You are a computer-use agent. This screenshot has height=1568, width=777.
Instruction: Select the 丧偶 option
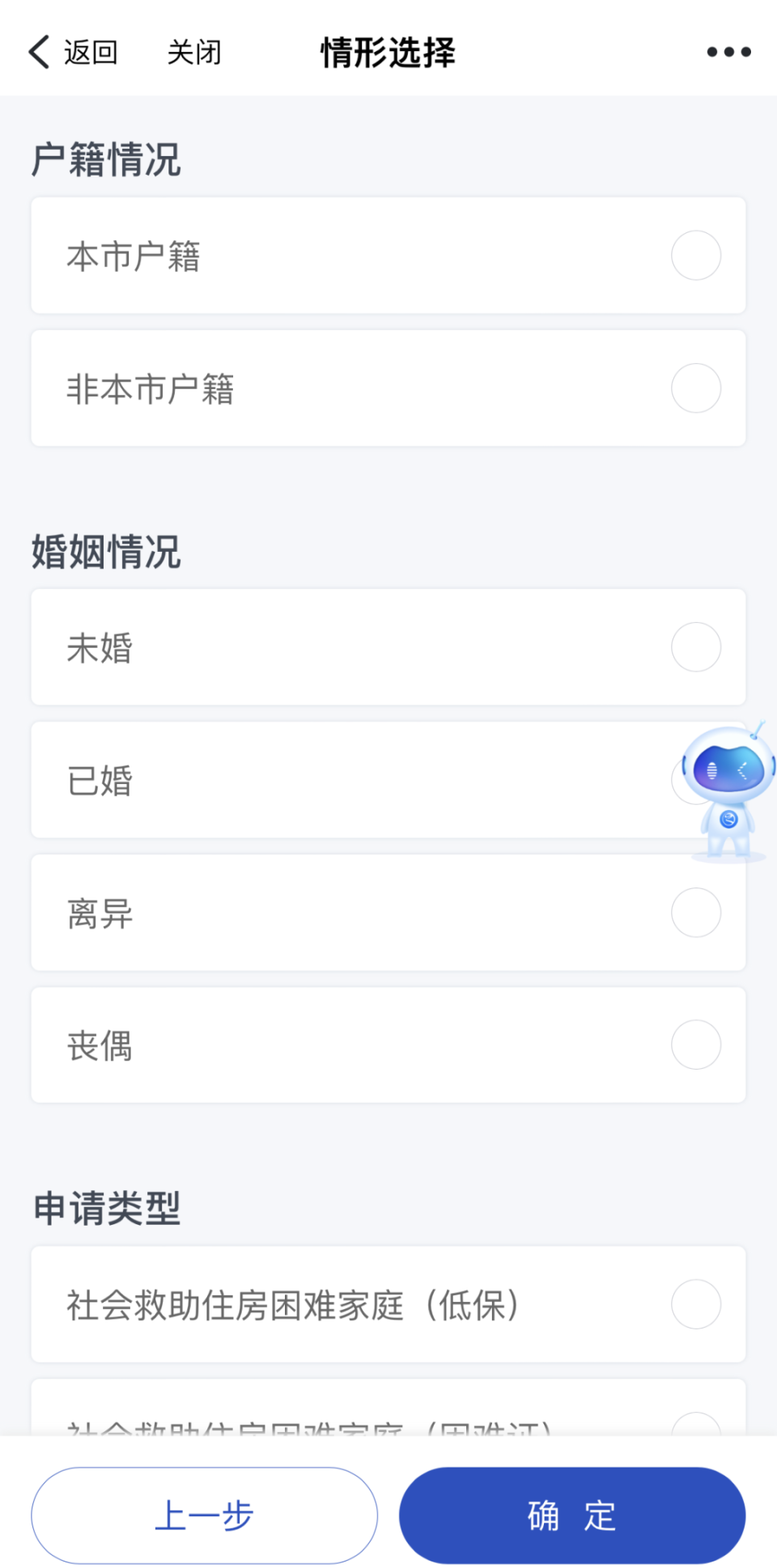[x=695, y=1045]
